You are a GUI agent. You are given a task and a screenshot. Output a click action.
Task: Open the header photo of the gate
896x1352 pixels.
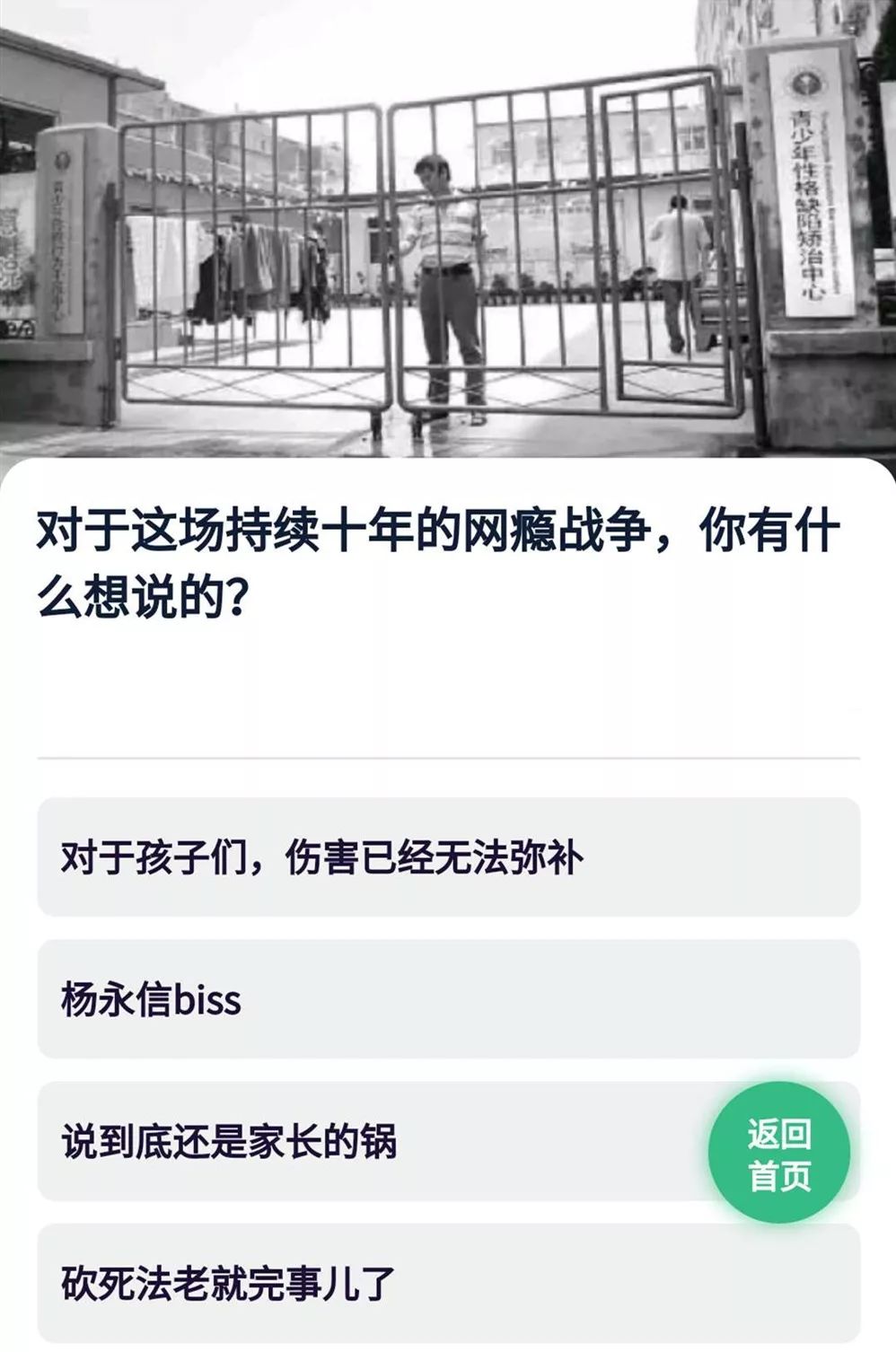click(x=448, y=224)
